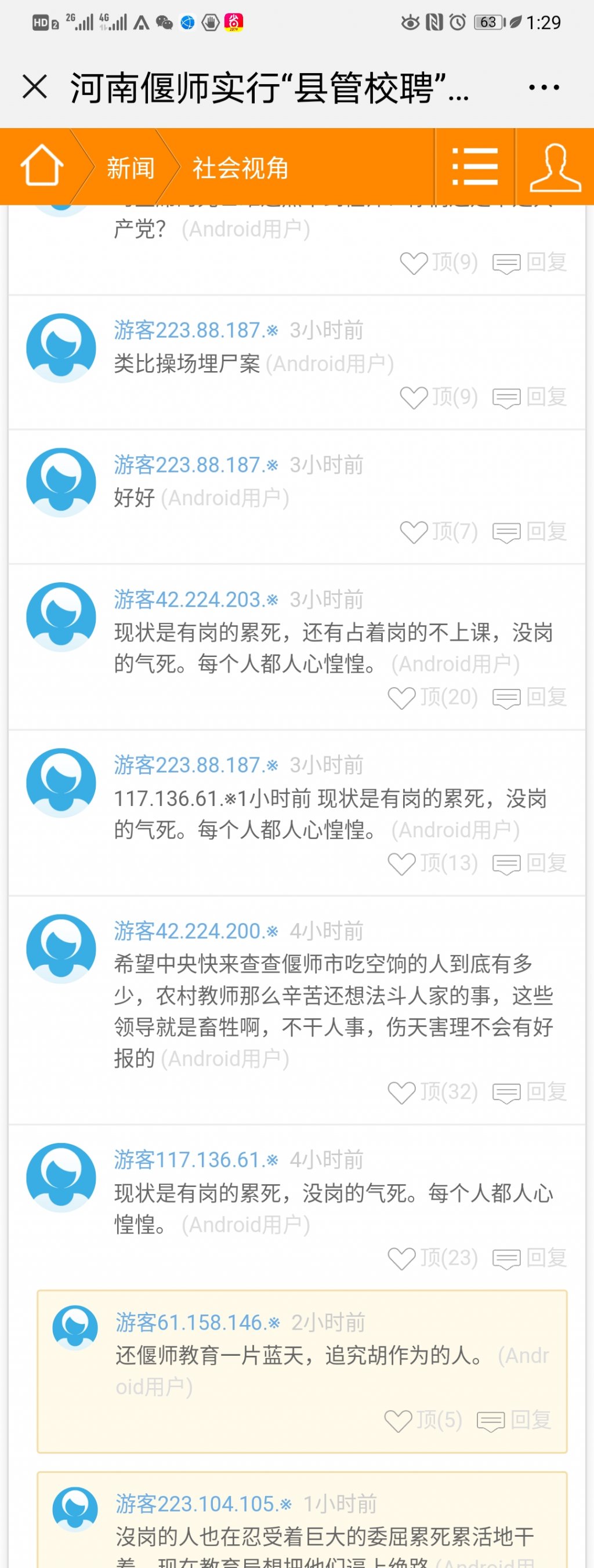Close the web page with the X
The width and height of the screenshot is (594, 1568).
[35, 86]
